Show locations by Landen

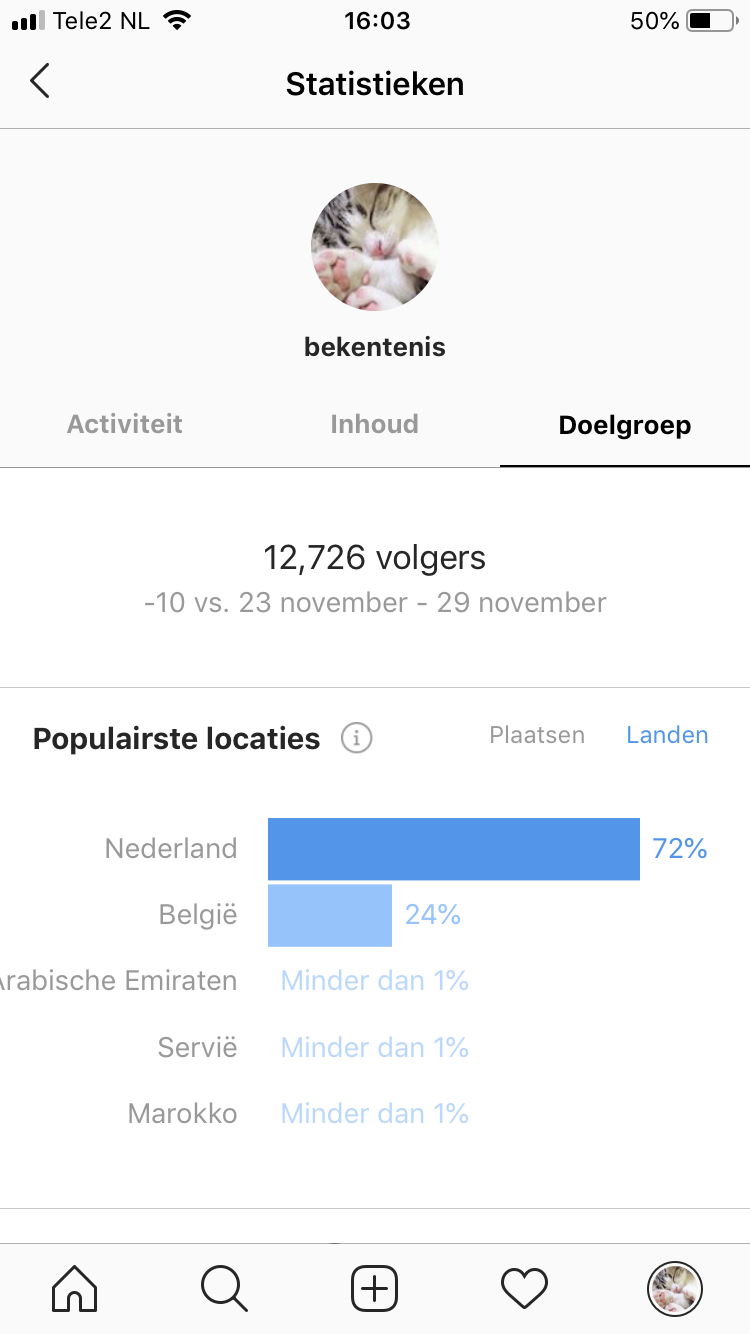(x=667, y=735)
